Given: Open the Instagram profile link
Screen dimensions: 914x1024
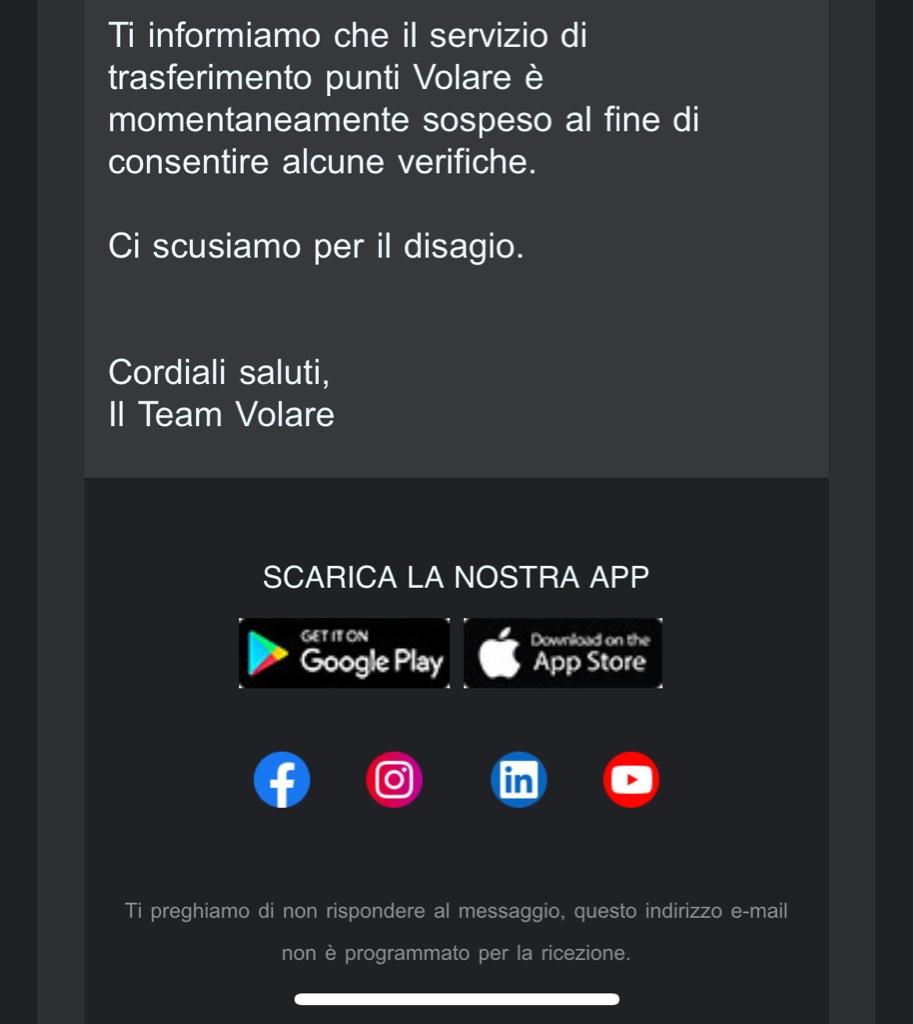Looking at the screenshot, I should (394, 780).
